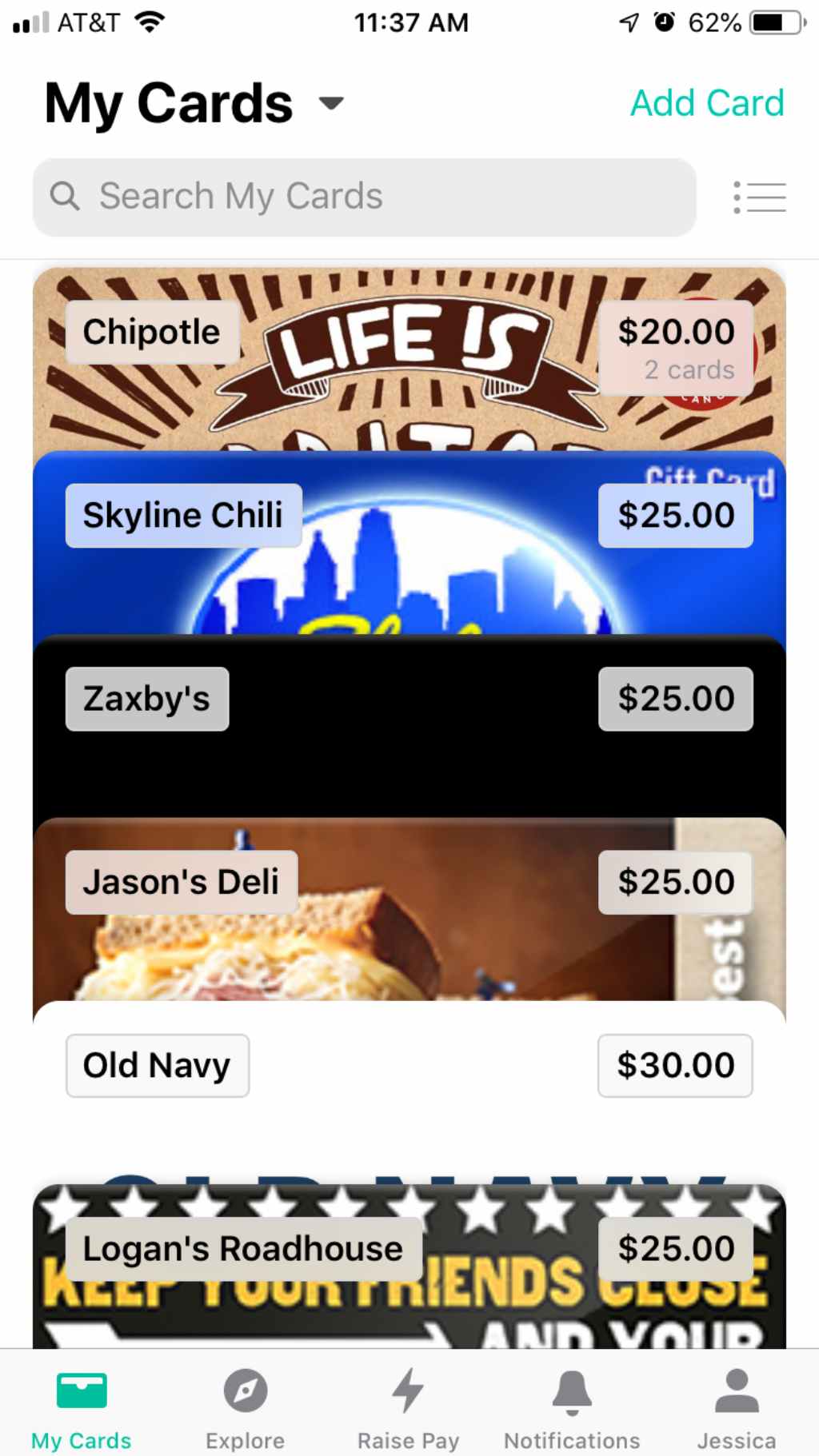Expand the My Cards dropdown
This screenshot has width=819, height=1456.
coord(330,103)
